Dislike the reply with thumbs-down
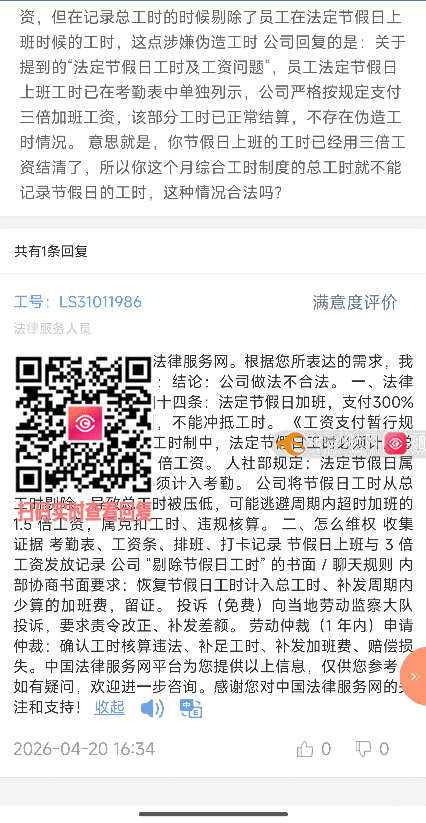This screenshot has width=426, height=823. tap(363, 749)
